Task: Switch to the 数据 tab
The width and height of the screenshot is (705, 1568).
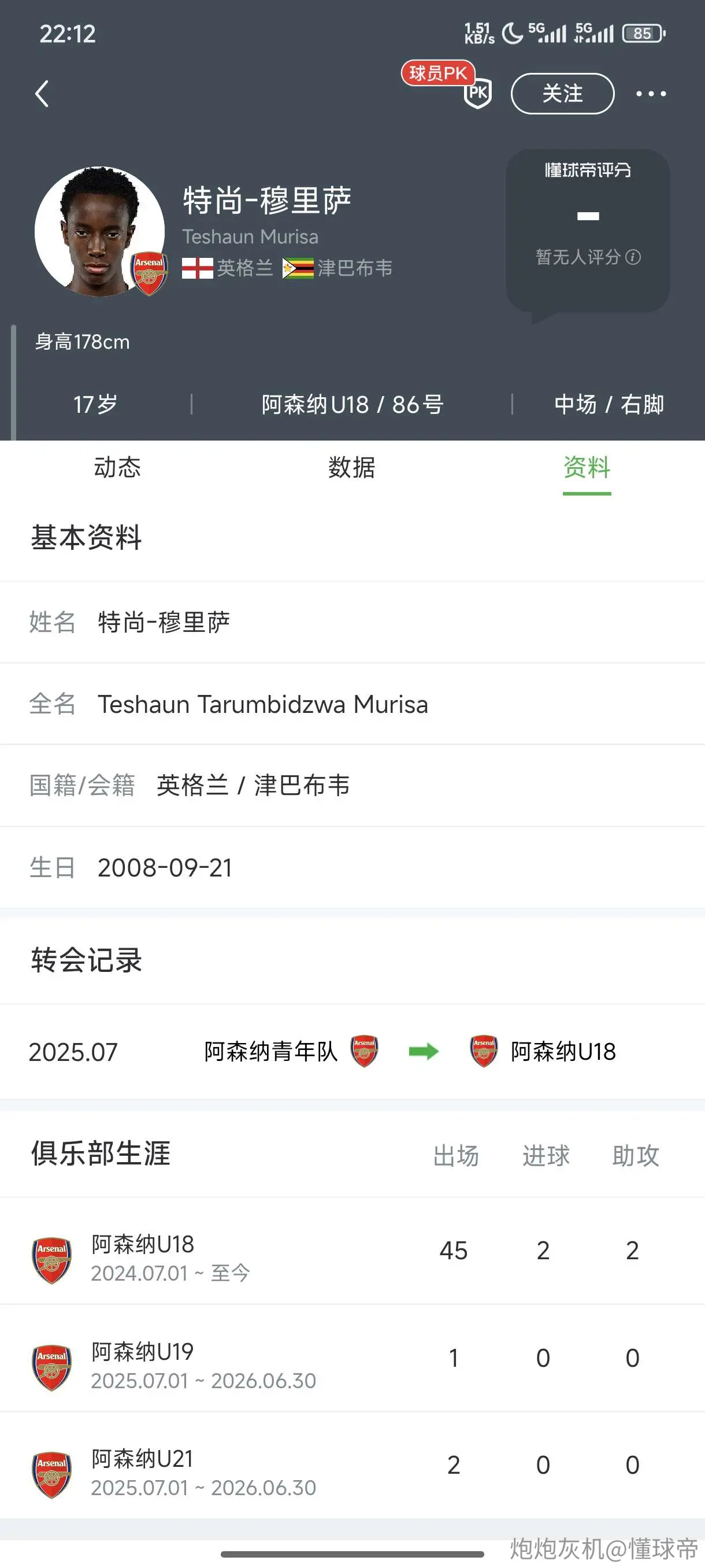Action: tap(351, 468)
